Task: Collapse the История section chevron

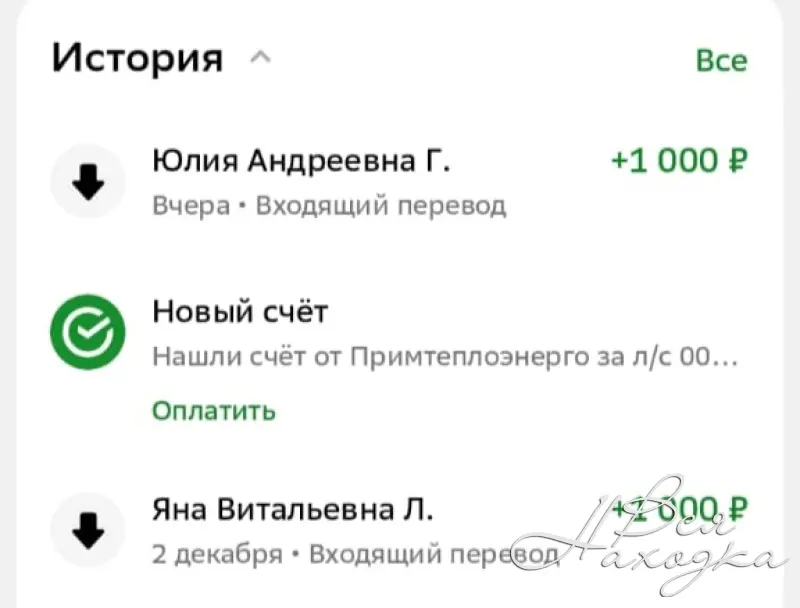Action: tap(260, 58)
